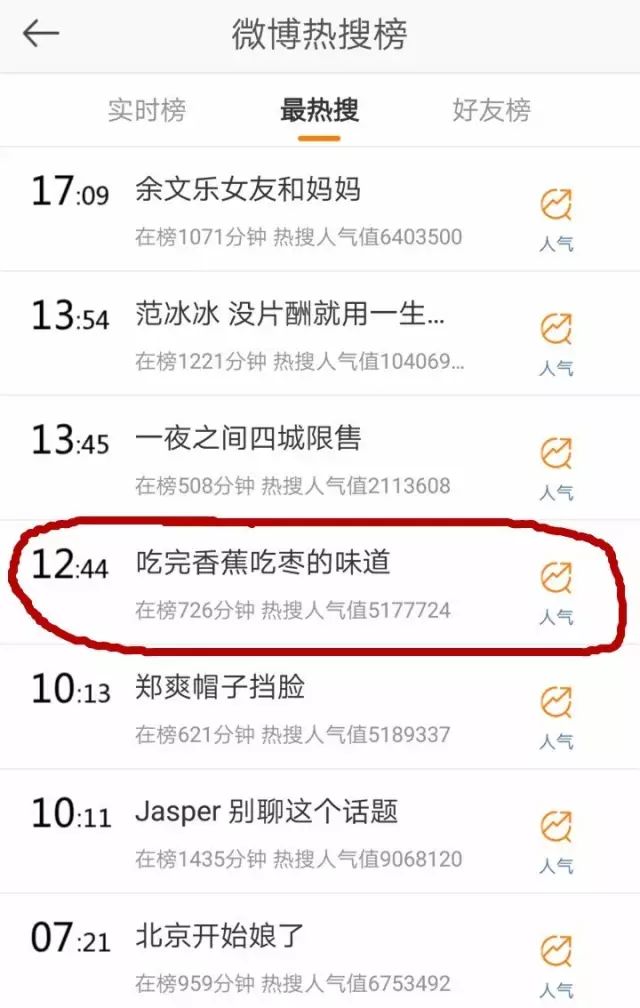Select the 最热搜 tab
Screen dimensions: 640x1008
tap(319, 110)
